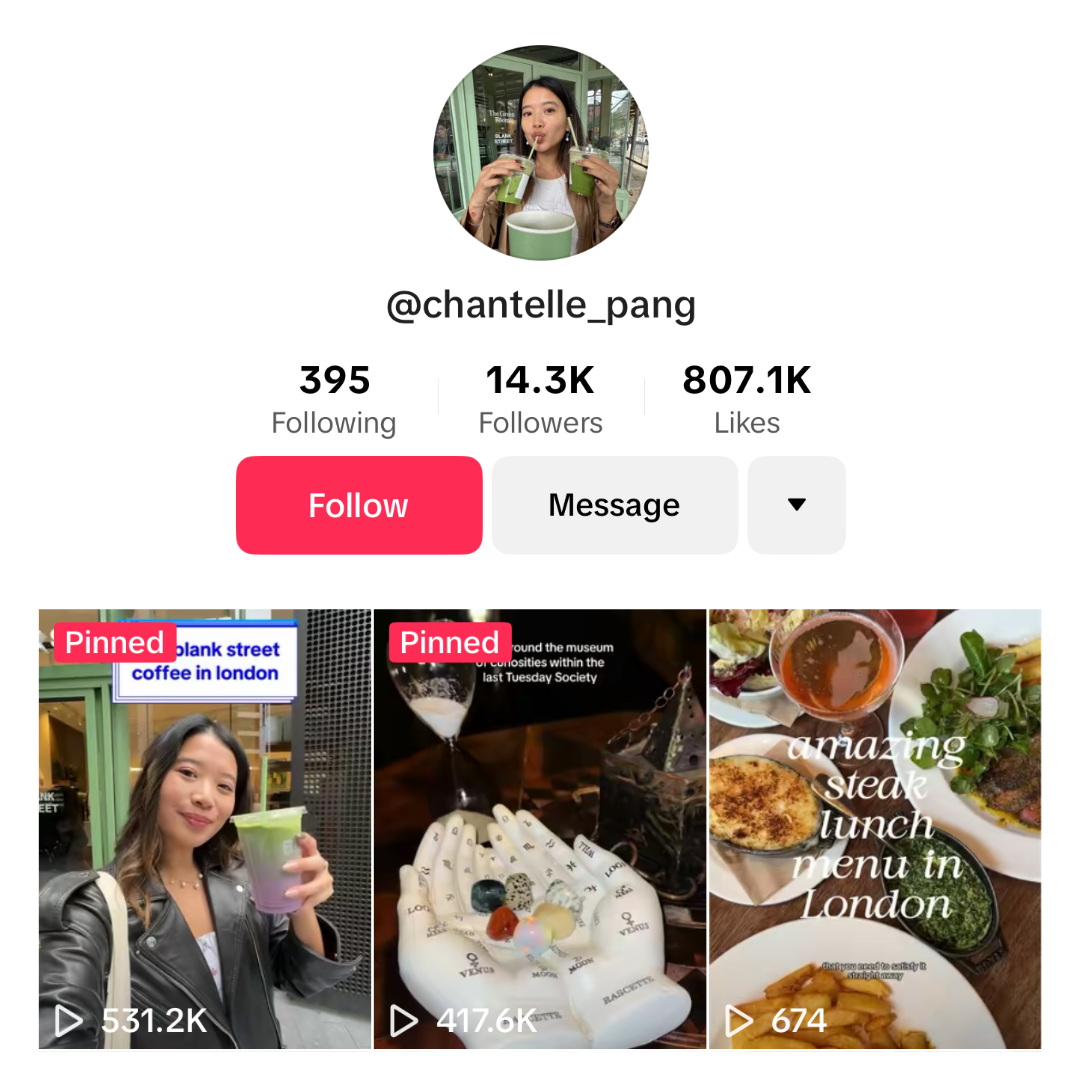Follow the chantelle_pang account
This screenshot has width=1080, height=1080.
[358, 505]
